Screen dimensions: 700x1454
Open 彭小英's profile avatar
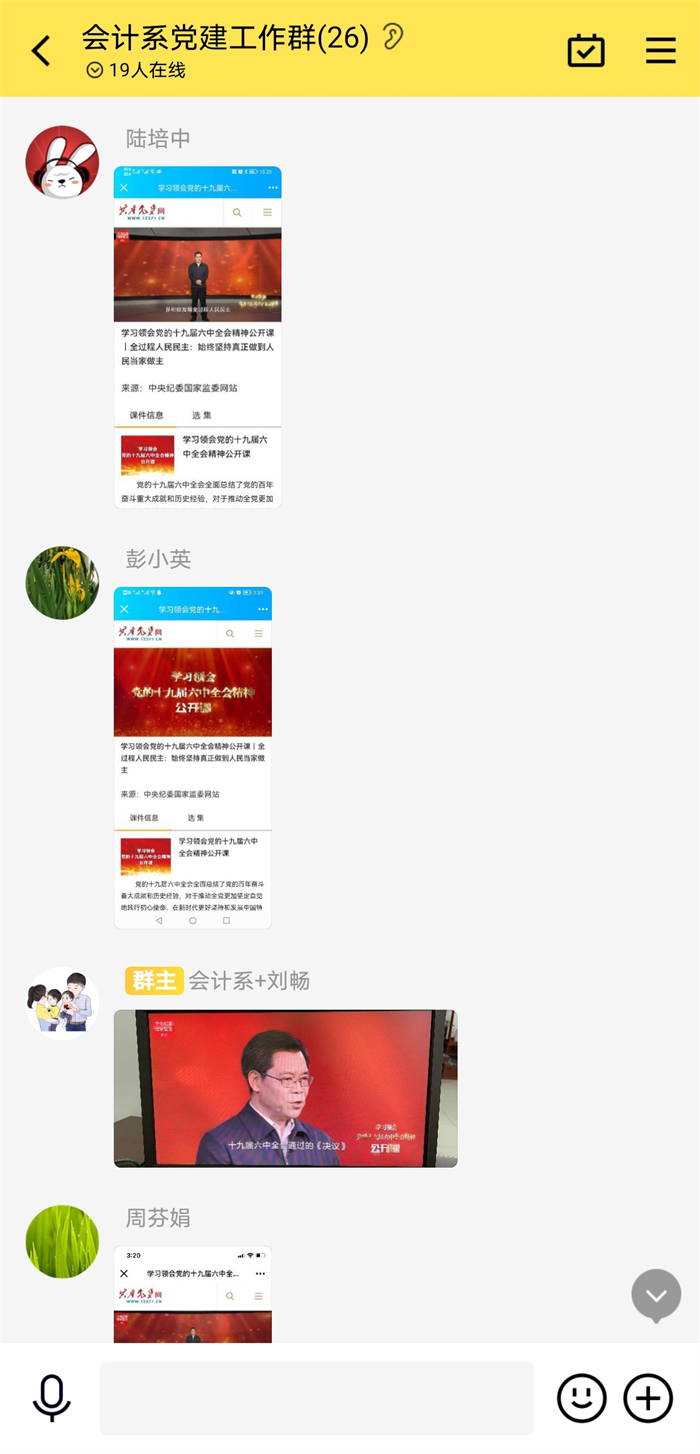click(x=62, y=583)
